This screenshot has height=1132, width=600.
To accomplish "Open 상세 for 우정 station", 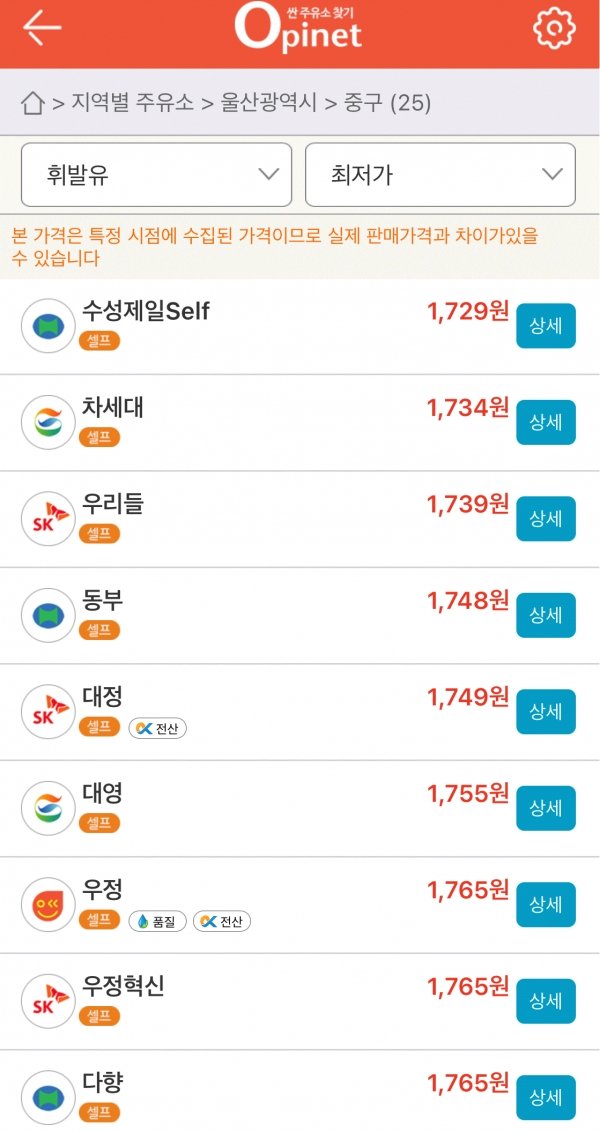I will [546, 905].
